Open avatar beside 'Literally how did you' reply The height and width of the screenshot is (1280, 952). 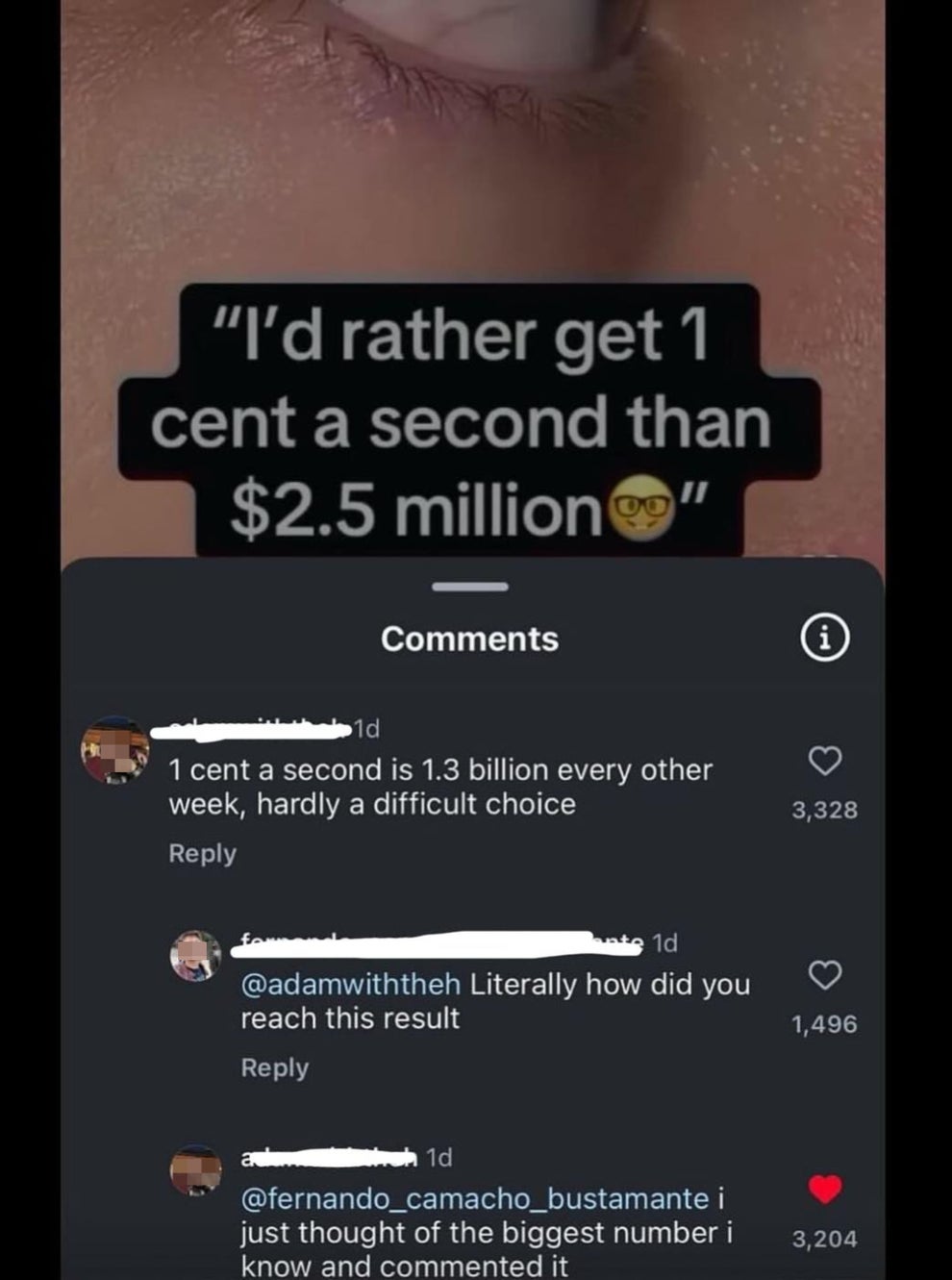pyautogui.click(x=196, y=956)
